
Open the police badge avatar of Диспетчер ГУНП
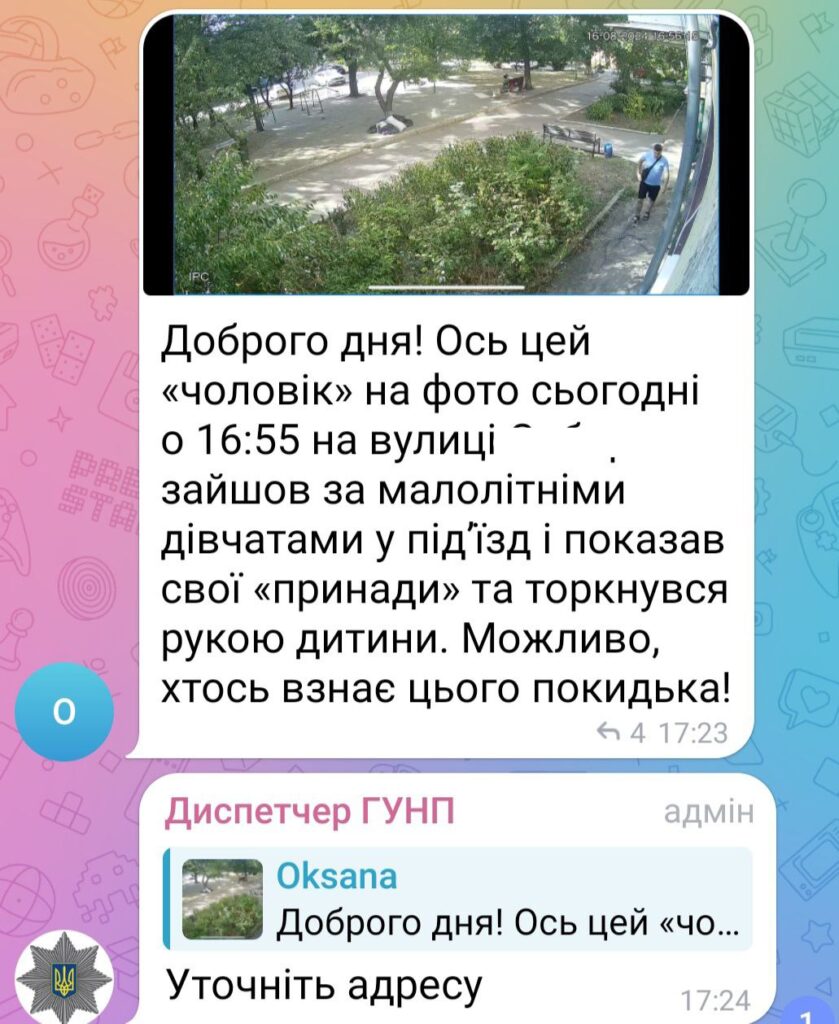click(x=65, y=978)
